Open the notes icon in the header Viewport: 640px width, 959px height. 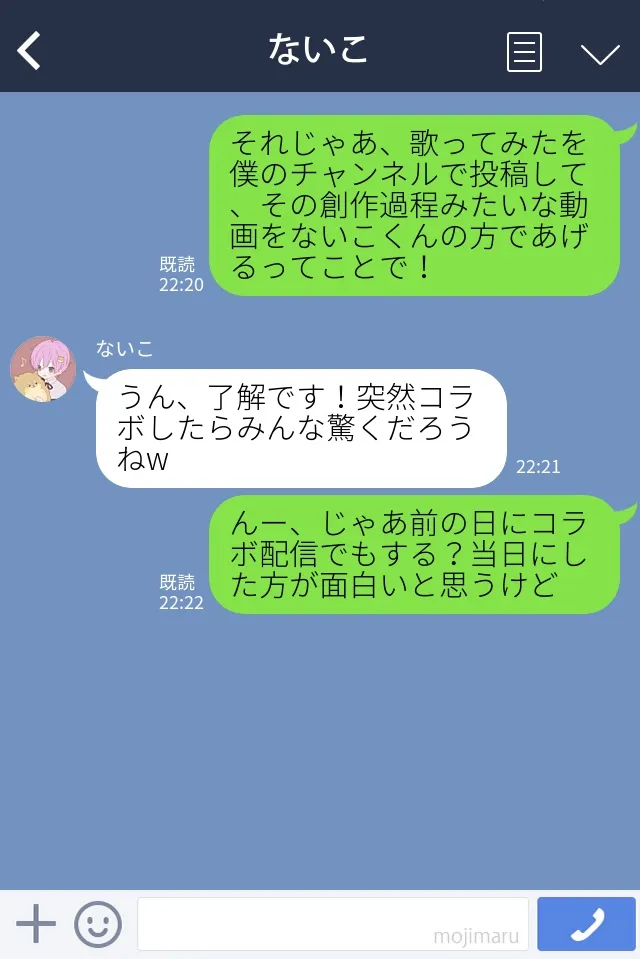point(524,52)
